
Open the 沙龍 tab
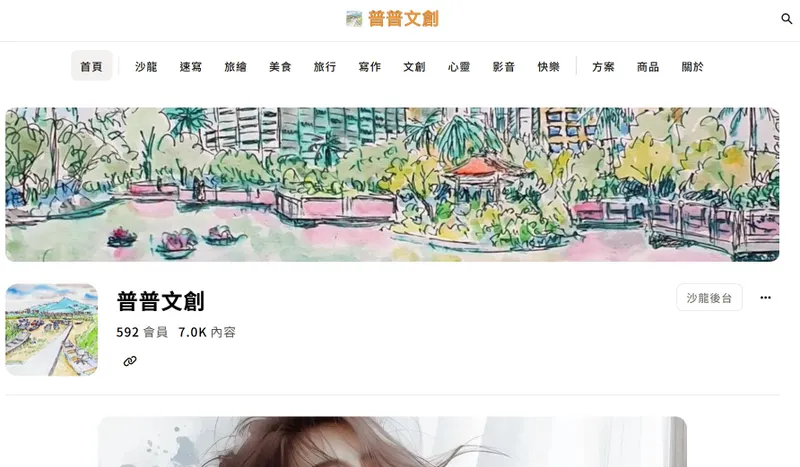point(146,67)
